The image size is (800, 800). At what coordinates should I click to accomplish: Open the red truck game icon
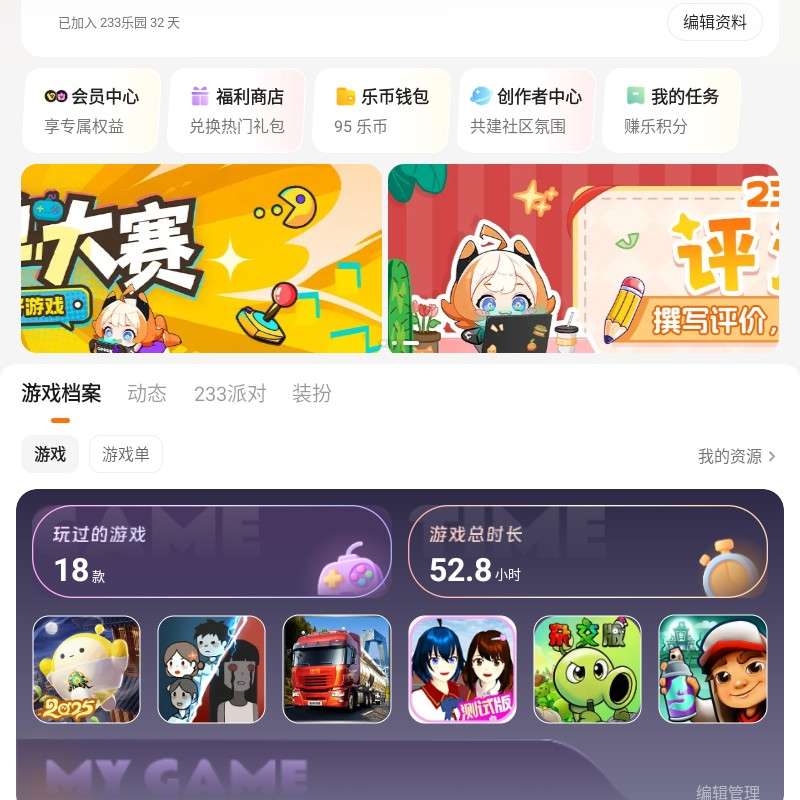click(337, 669)
